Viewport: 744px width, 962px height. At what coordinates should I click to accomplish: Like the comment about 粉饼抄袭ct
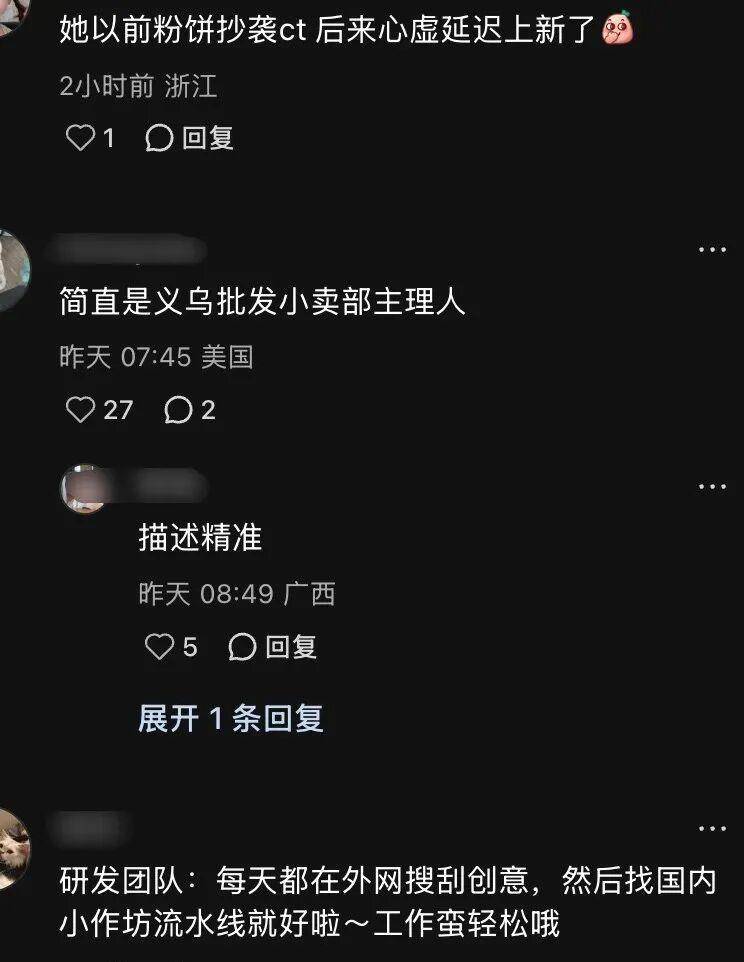tap(80, 138)
